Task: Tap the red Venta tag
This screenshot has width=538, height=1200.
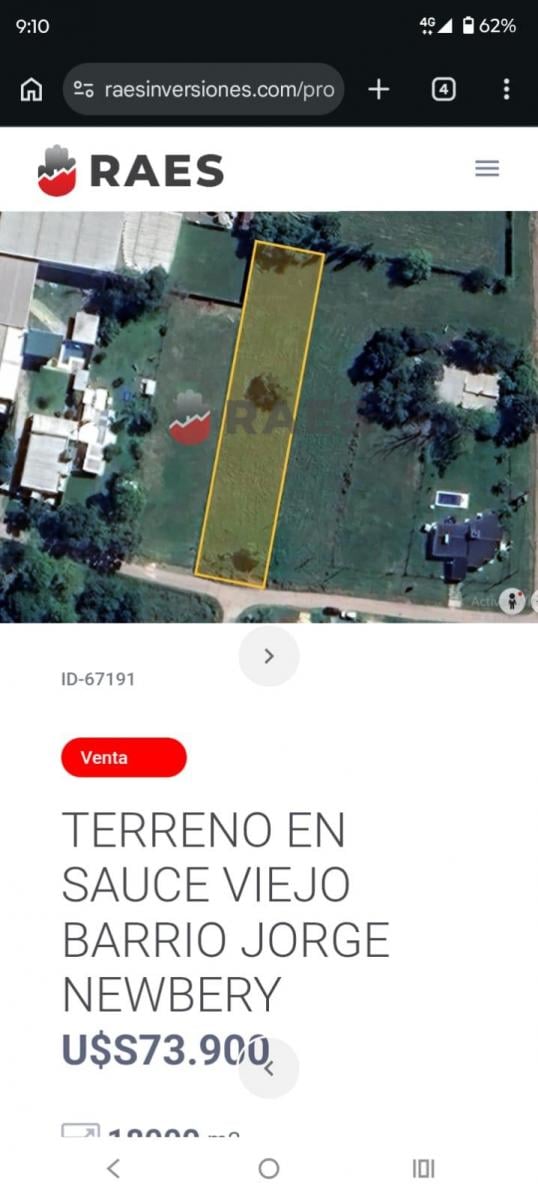Action: pos(124,757)
